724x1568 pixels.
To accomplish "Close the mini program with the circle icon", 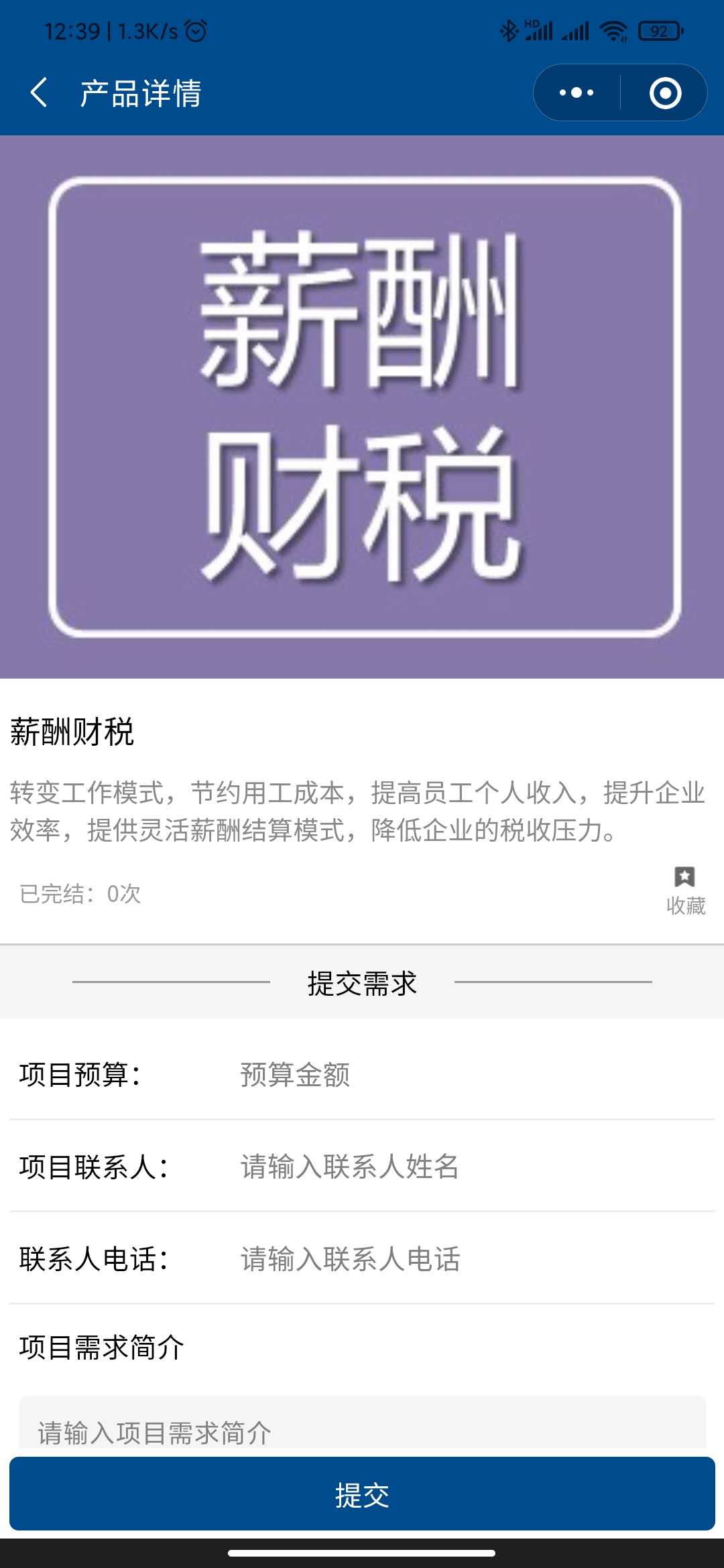I will 665,92.
